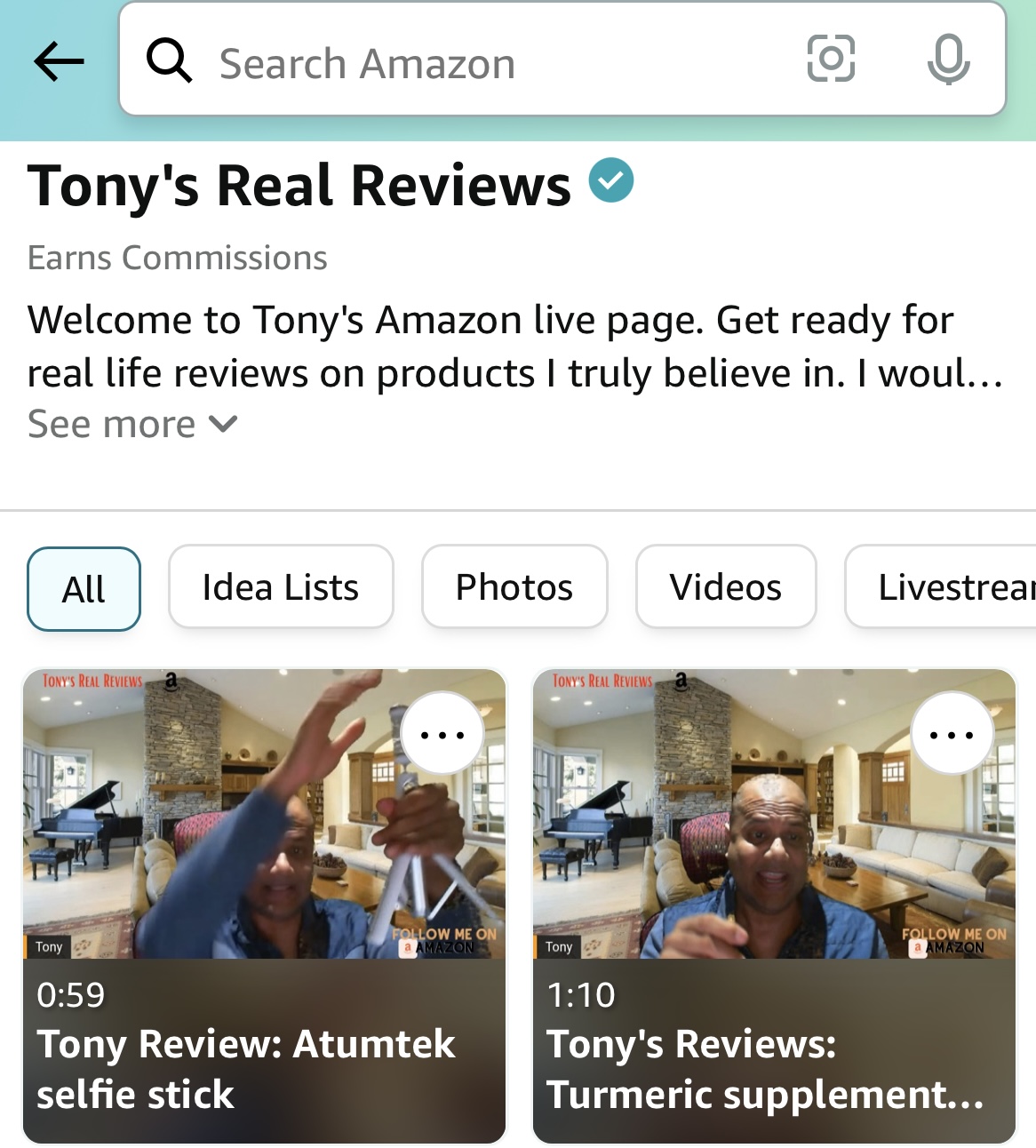The image size is (1036, 1148).
Task: Switch to Idea Lists tab
Action: (281, 587)
